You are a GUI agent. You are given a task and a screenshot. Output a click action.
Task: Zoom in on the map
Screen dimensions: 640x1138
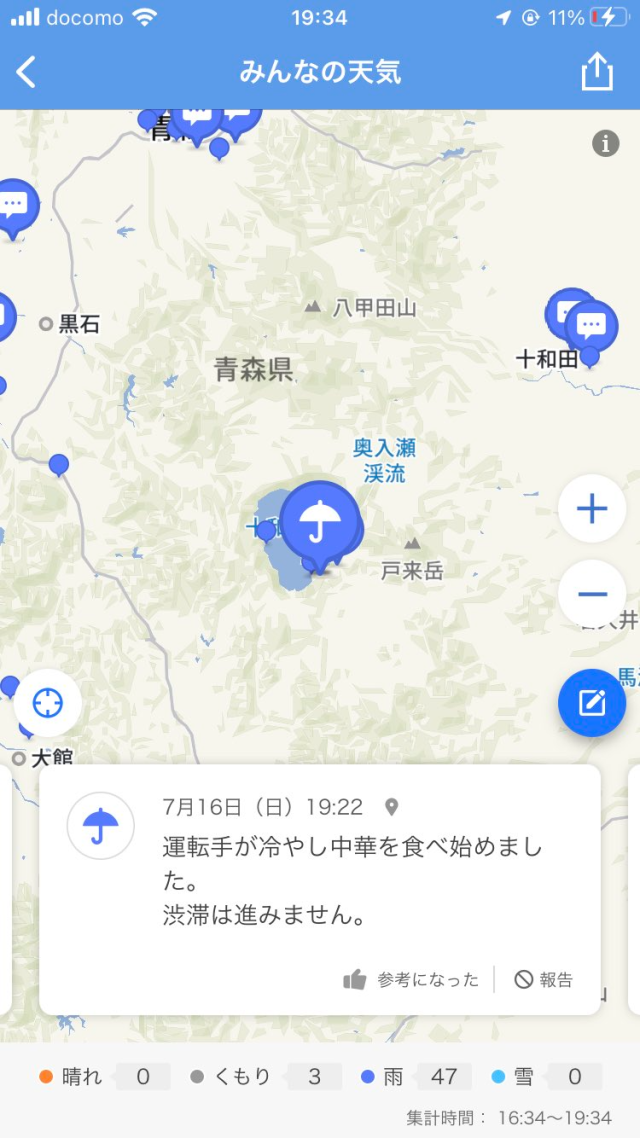tap(592, 509)
